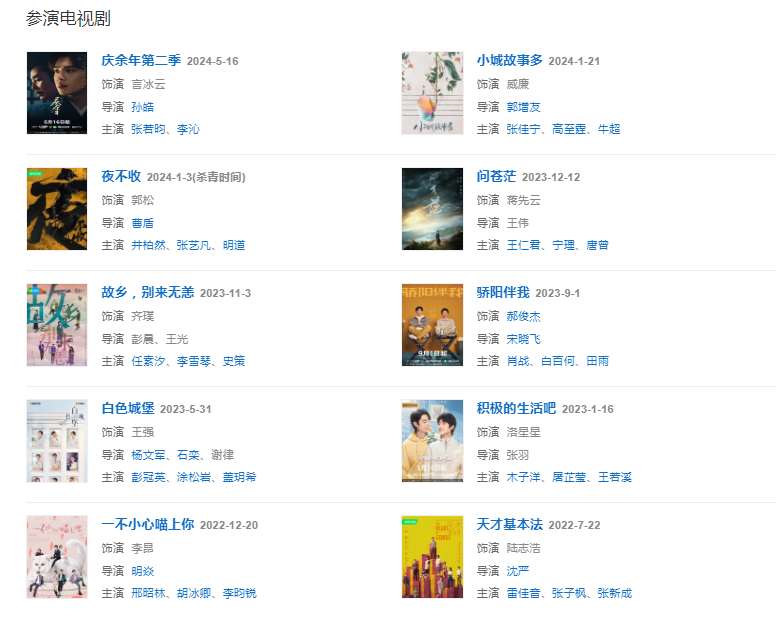
Task: Open director 孙皓's page
Action: click(143, 107)
